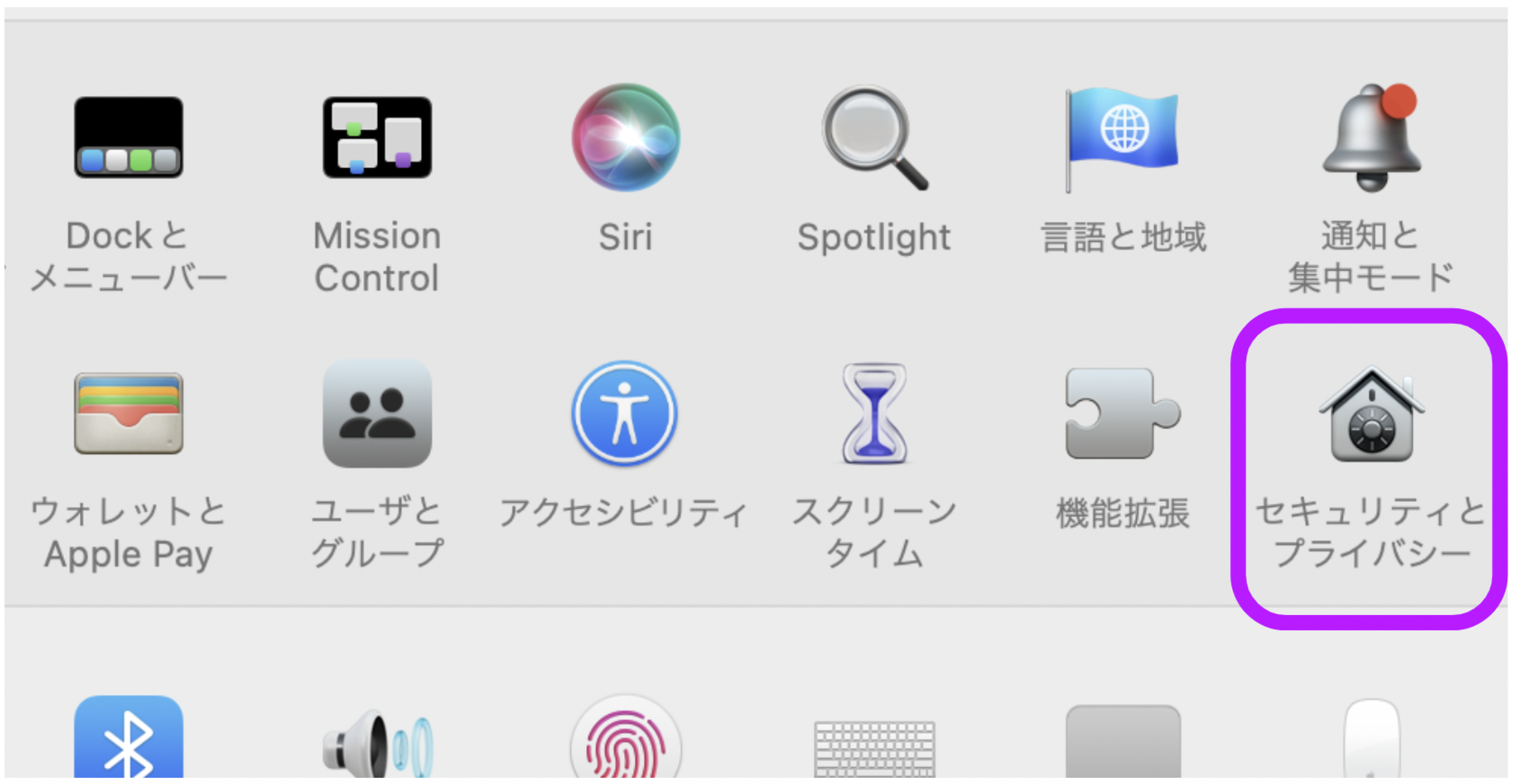Open Siri settings
The width and height of the screenshot is (1520, 784).
pos(625,138)
